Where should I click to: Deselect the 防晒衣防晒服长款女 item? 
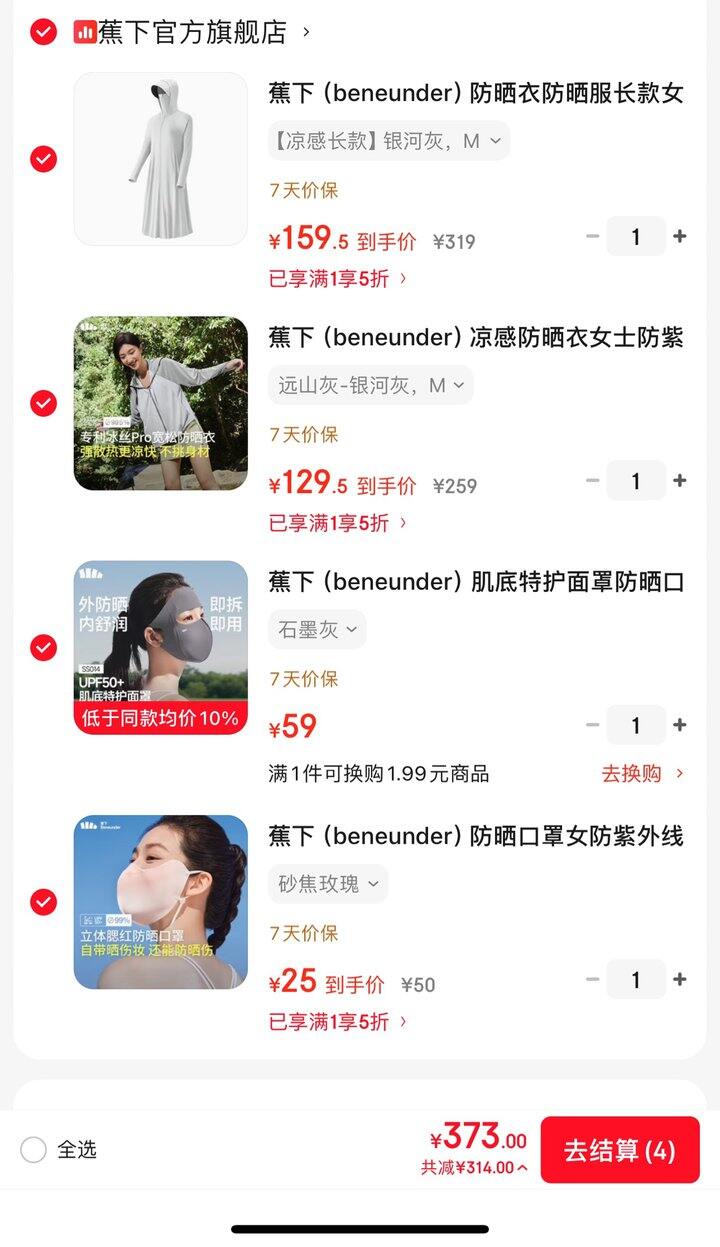click(43, 159)
